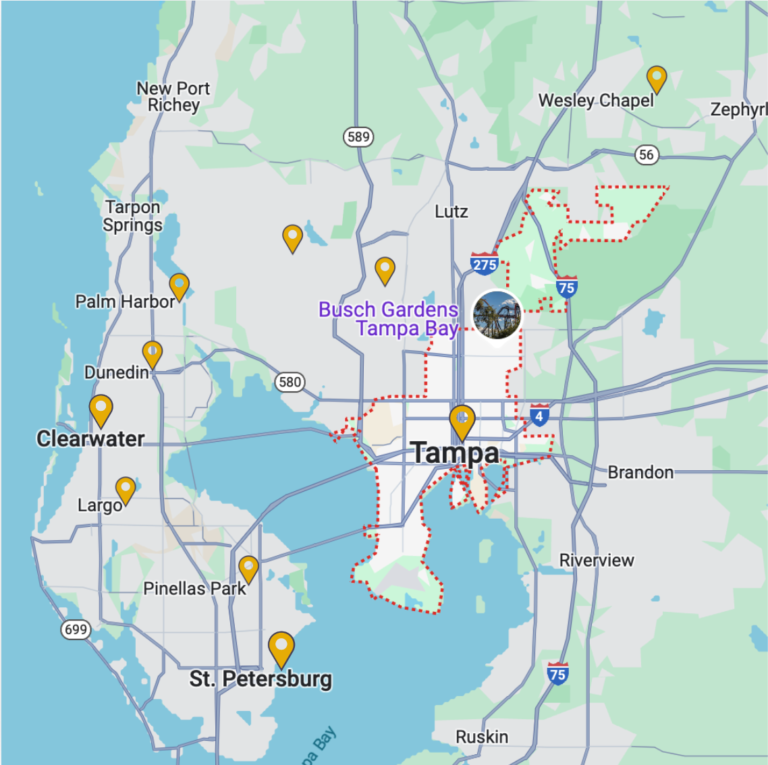Viewport: 768px width, 765px height.
Task: Tap the Clearwater location pin
Action: click(101, 409)
